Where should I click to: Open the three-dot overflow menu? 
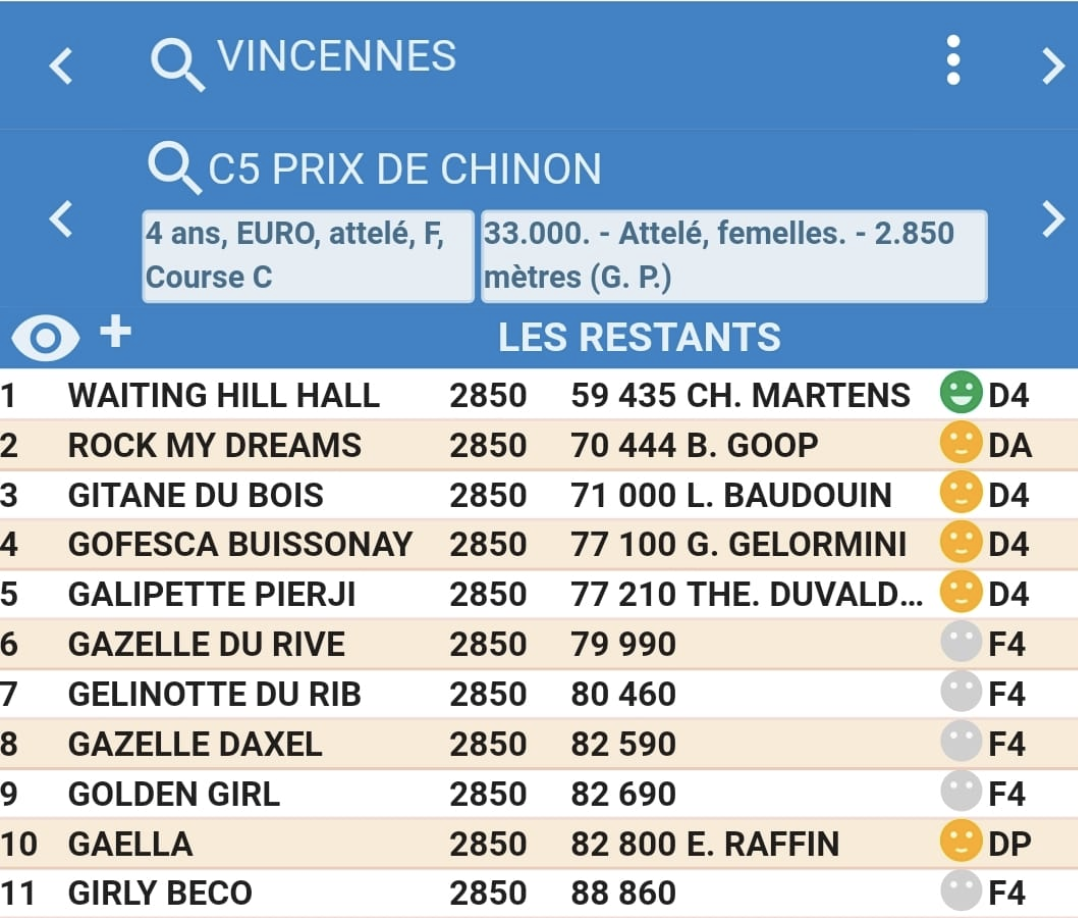coord(953,60)
